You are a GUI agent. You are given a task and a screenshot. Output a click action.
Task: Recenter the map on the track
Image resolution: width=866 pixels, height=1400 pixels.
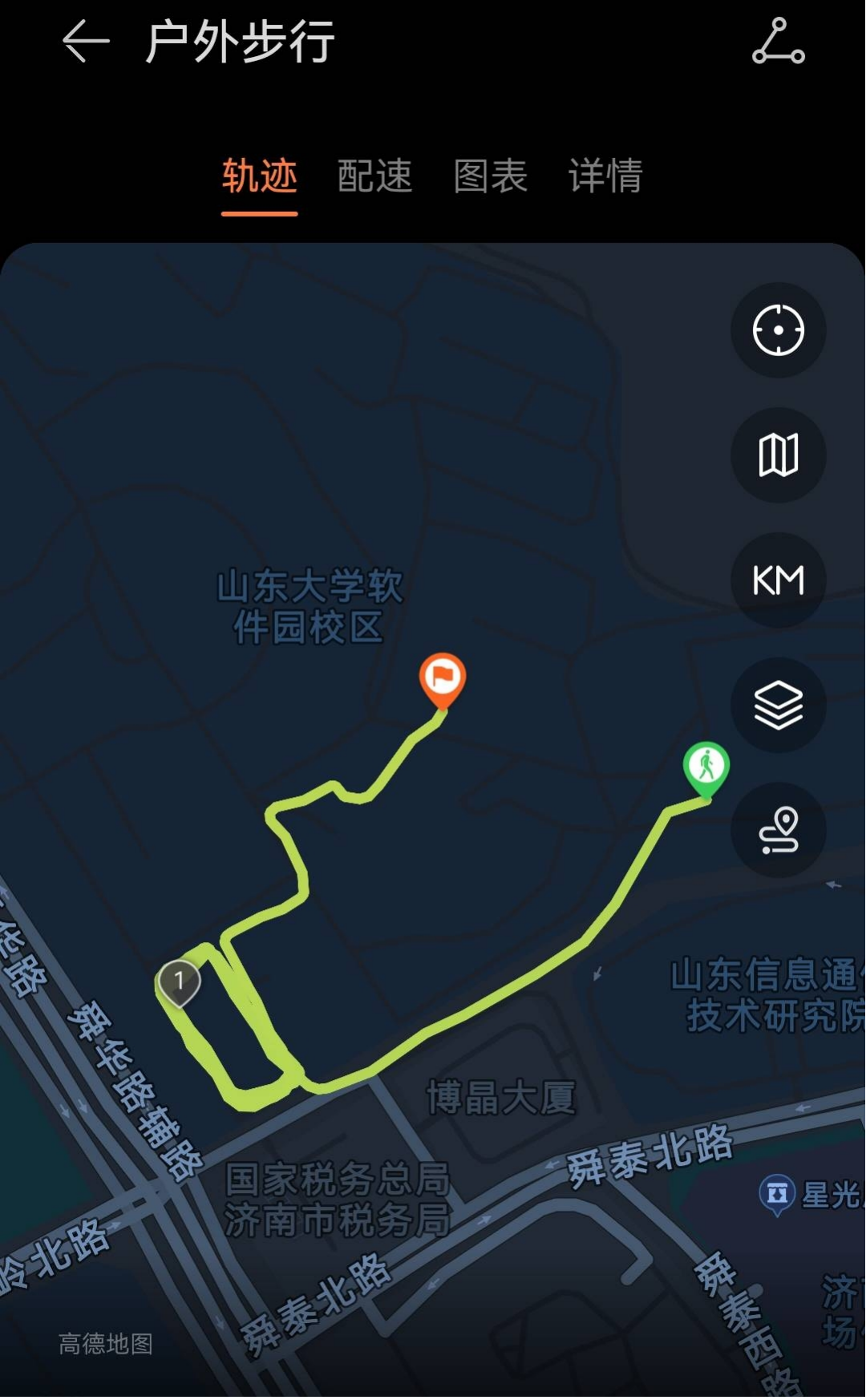pos(778,330)
